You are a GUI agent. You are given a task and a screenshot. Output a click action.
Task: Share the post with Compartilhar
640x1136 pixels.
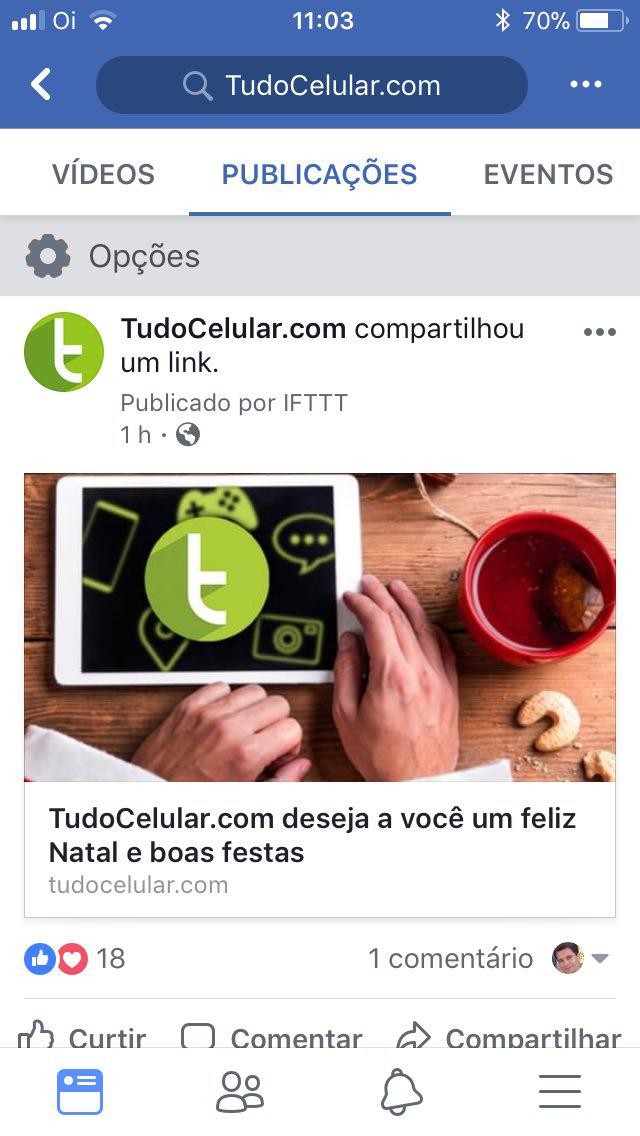510,1036
